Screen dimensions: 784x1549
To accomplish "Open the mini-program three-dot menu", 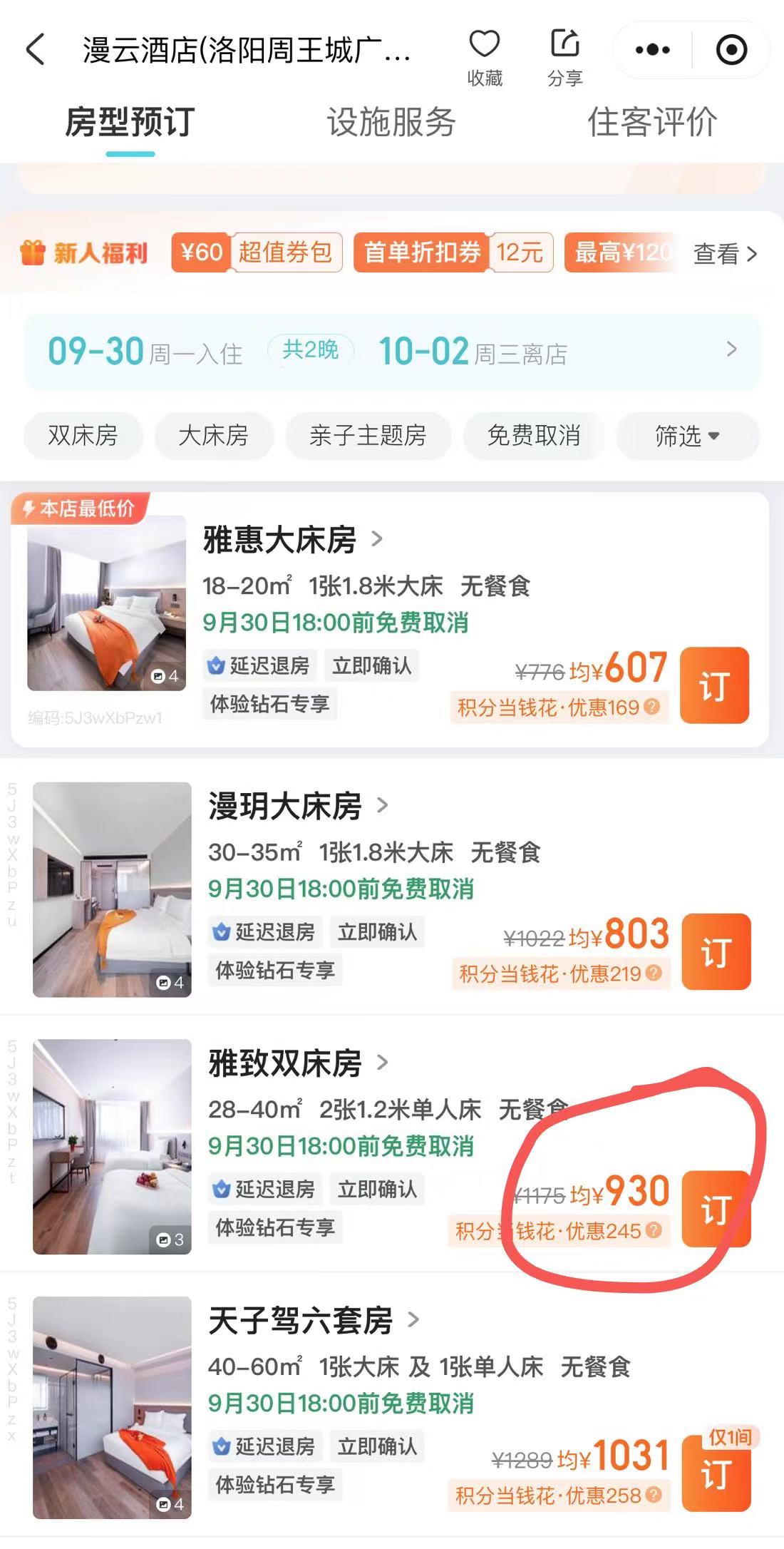I will coord(652,50).
